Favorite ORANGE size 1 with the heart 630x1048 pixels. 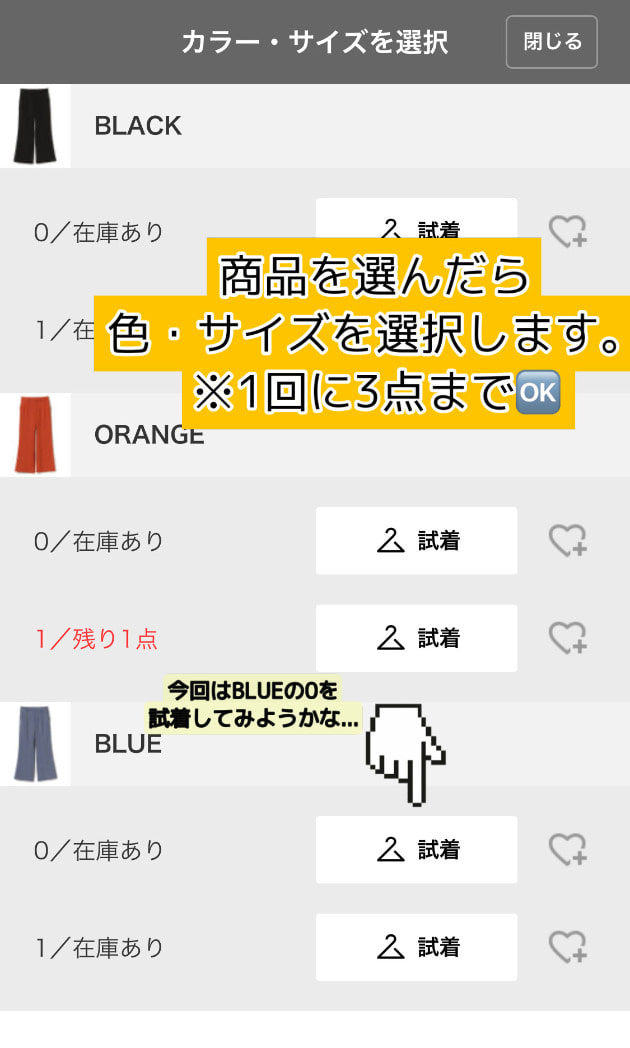(x=567, y=638)
